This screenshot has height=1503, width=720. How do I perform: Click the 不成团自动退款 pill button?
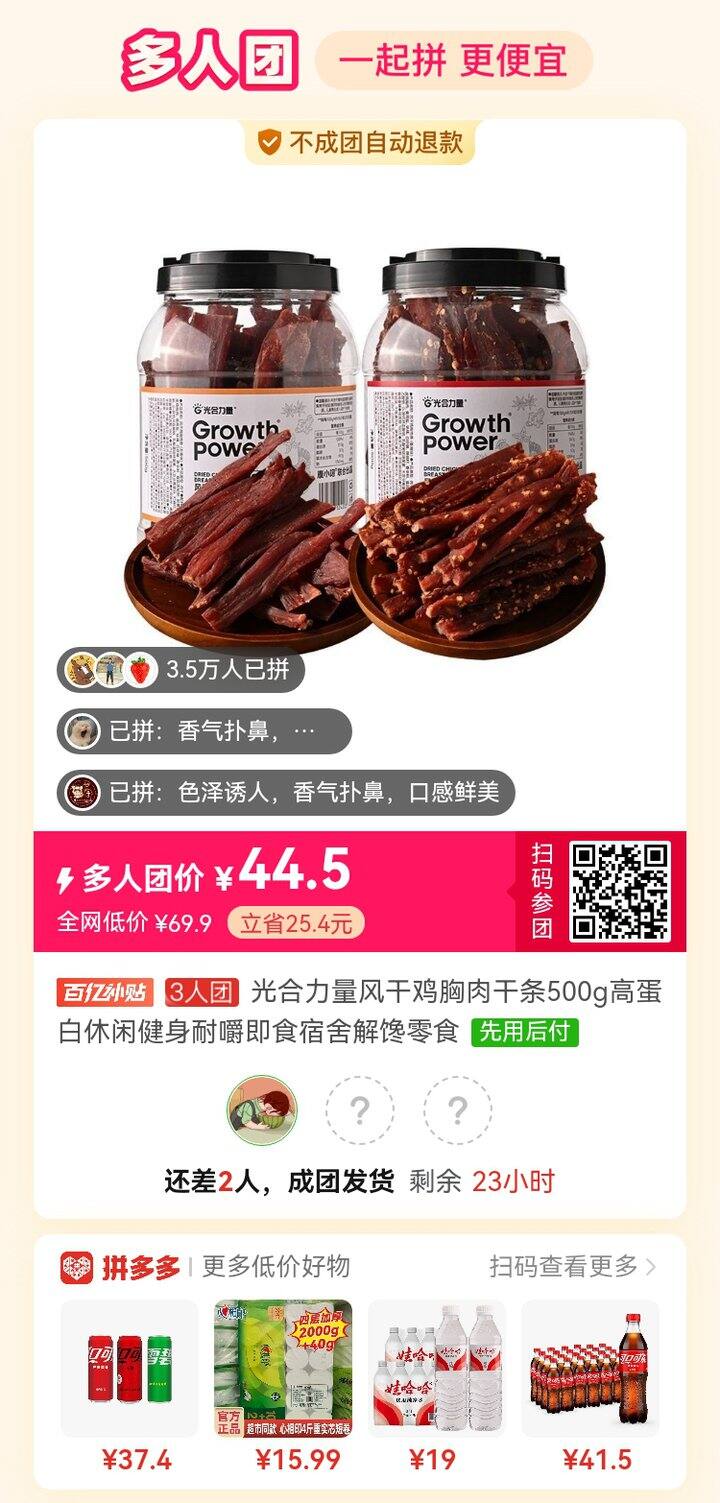[360, 144]
